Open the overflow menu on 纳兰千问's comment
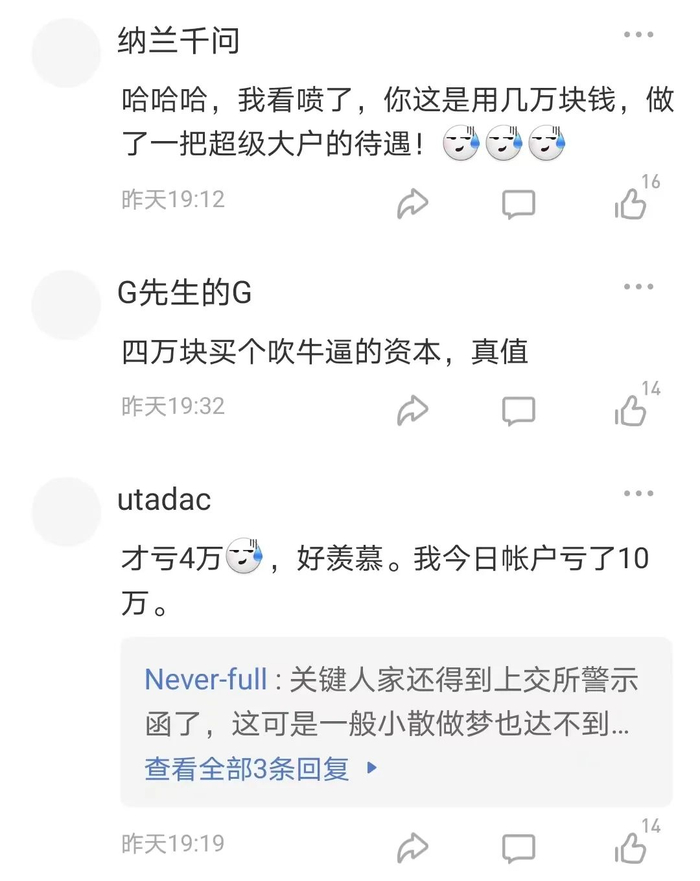Screen dimensions: 700x881 [638, 35]
